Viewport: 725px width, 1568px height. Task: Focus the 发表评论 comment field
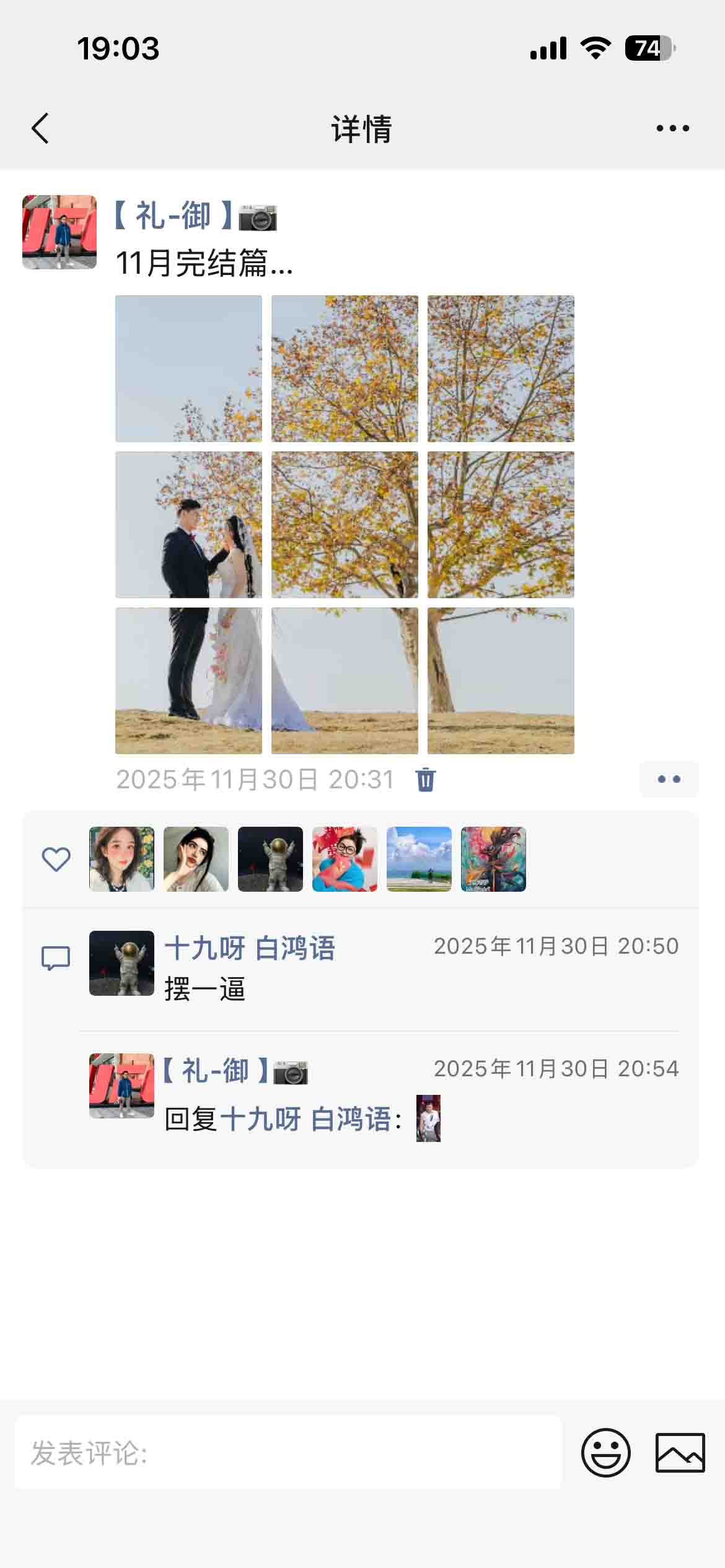pyautogui.click(x=288, y=1452)
